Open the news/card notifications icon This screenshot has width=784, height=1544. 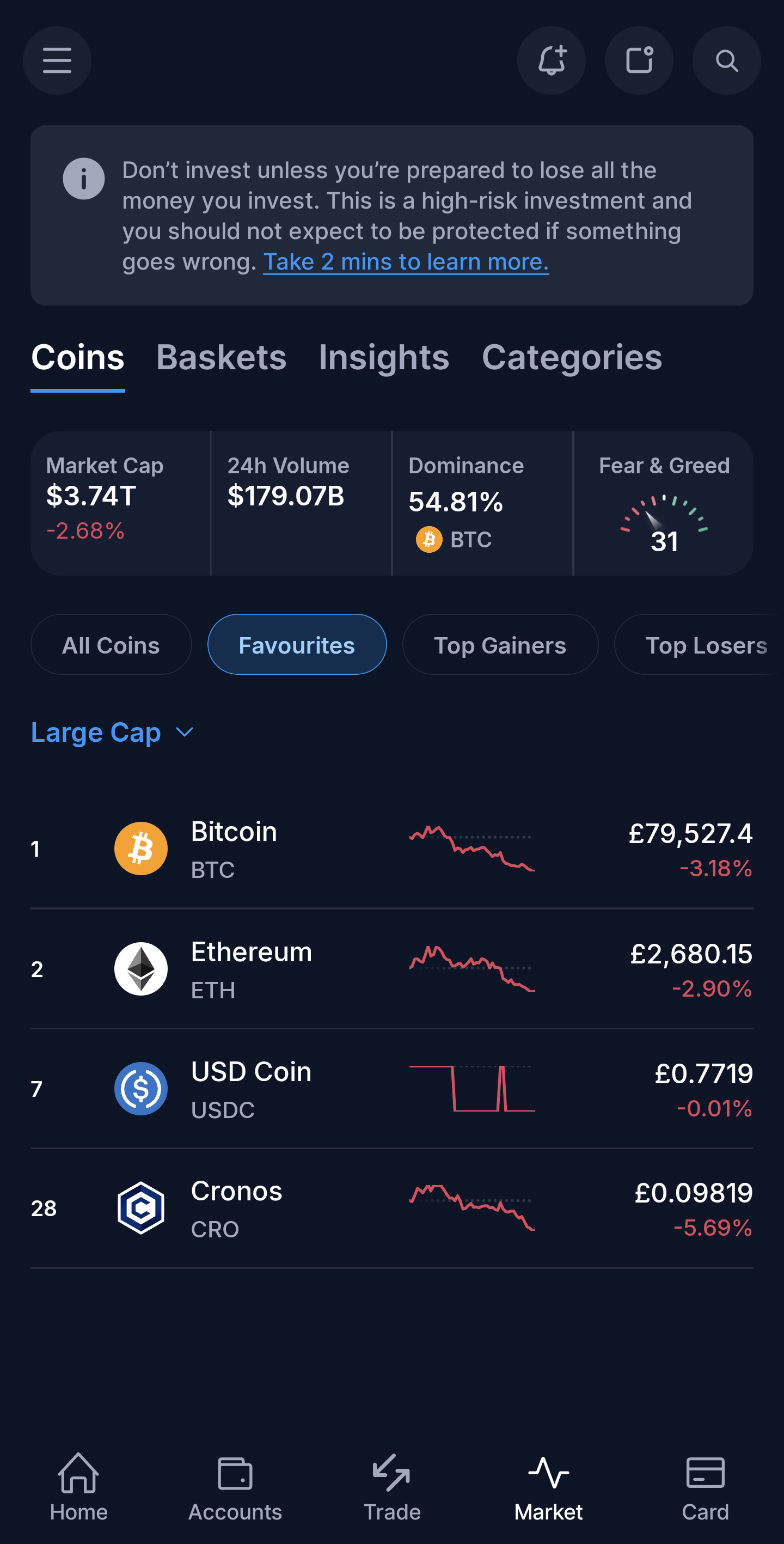coord(639,60)
